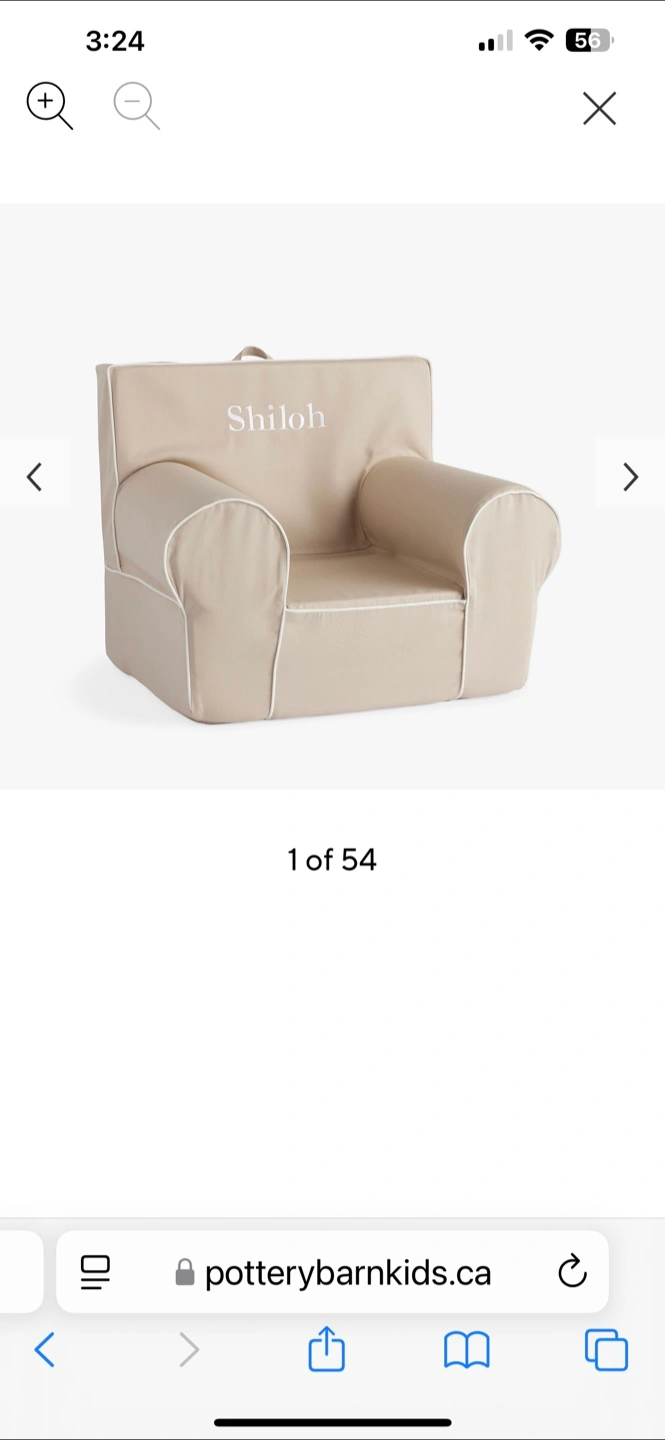Go back to the previous page
The height and width of the screenshot is (1440, 665).
coord(45,1350)
